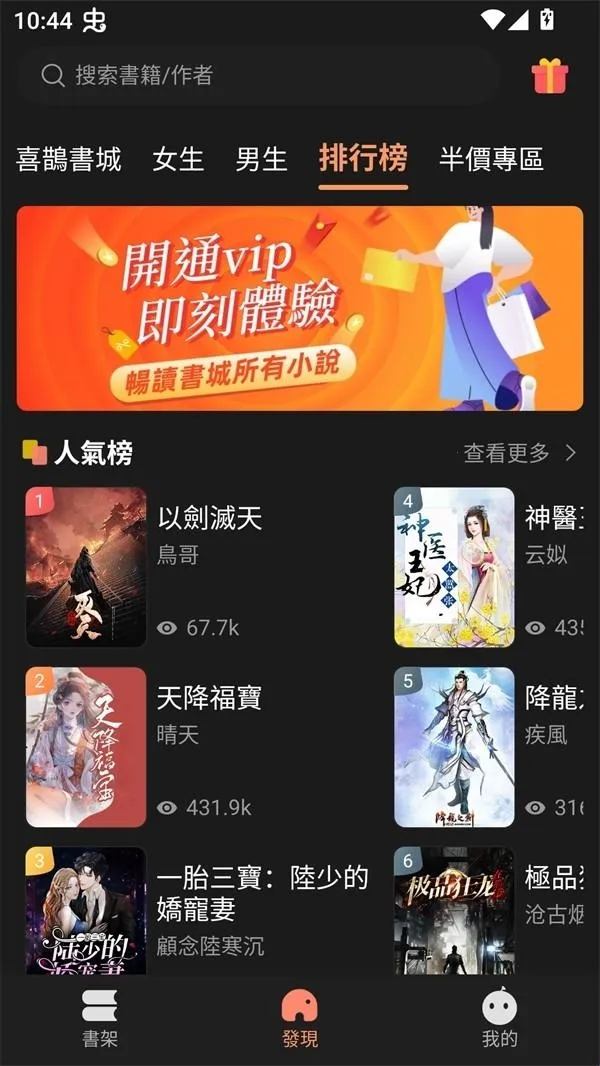Open the rank 5 book by 疾風
Screen dimensions: 600x1066
pos(455,747)
